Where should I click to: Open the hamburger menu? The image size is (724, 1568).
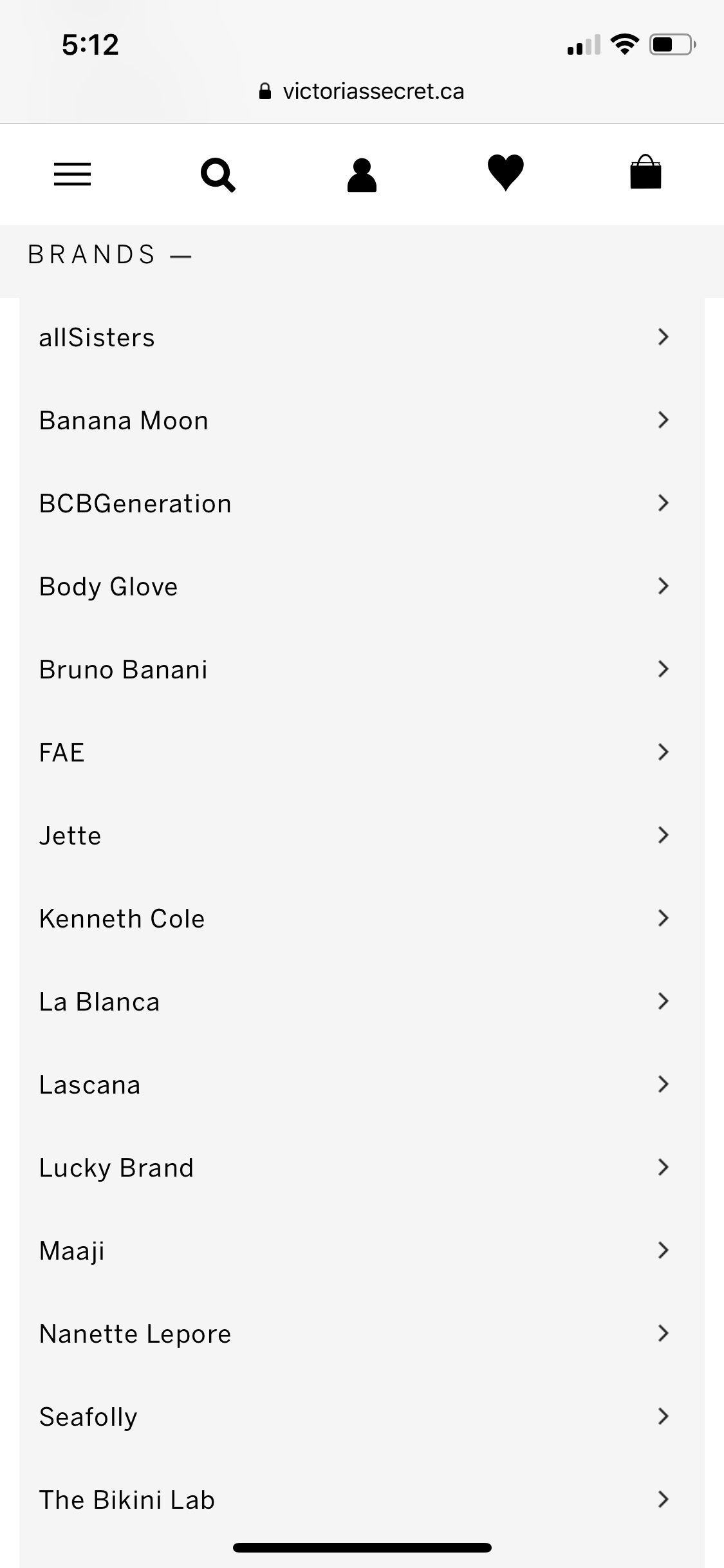pos(72,174)
